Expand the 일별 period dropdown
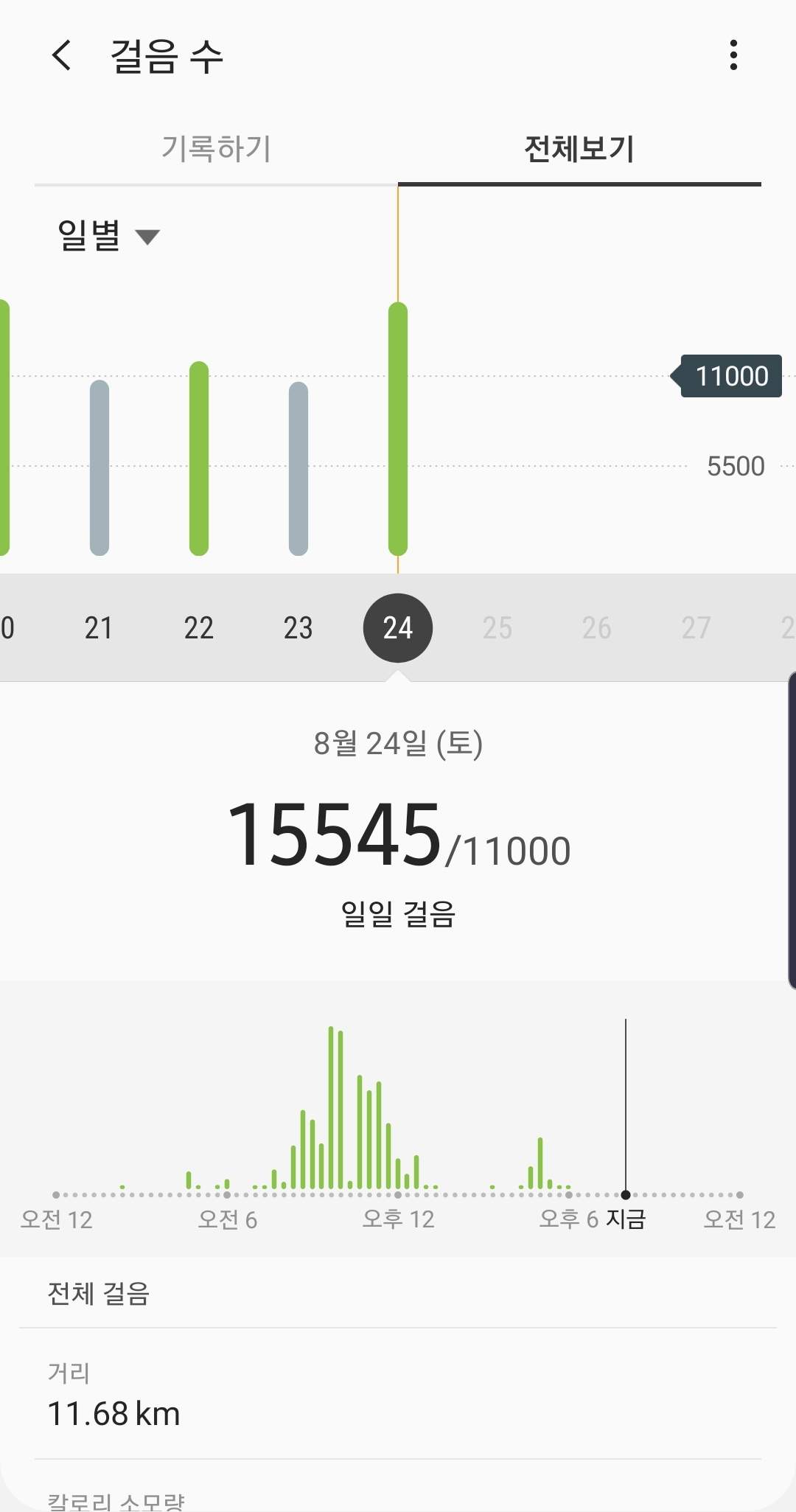Viewport: 796px width, 1512px height. pyautogui.click(x=108, y=236)
